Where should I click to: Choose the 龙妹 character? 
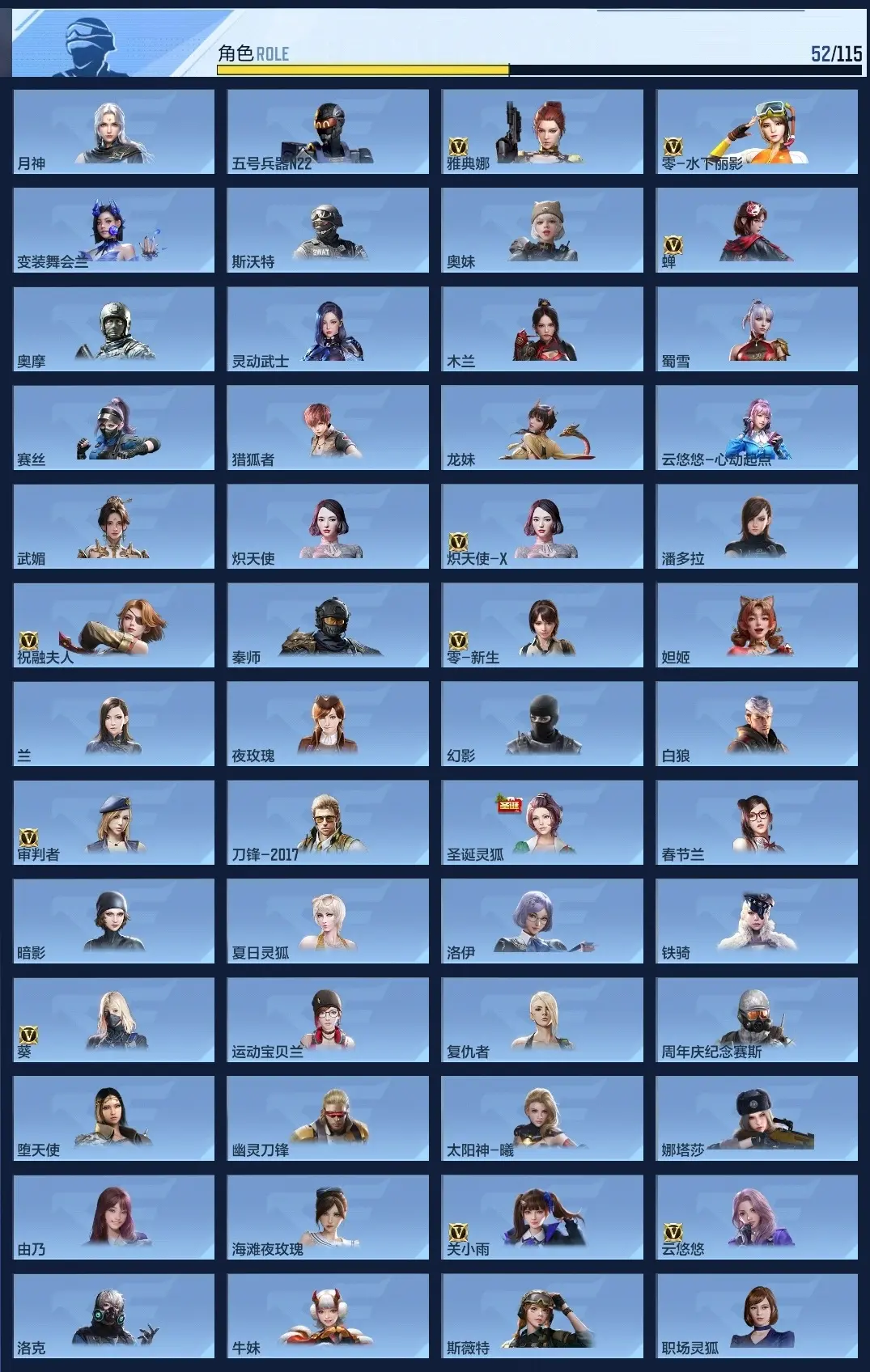[541, 428]
